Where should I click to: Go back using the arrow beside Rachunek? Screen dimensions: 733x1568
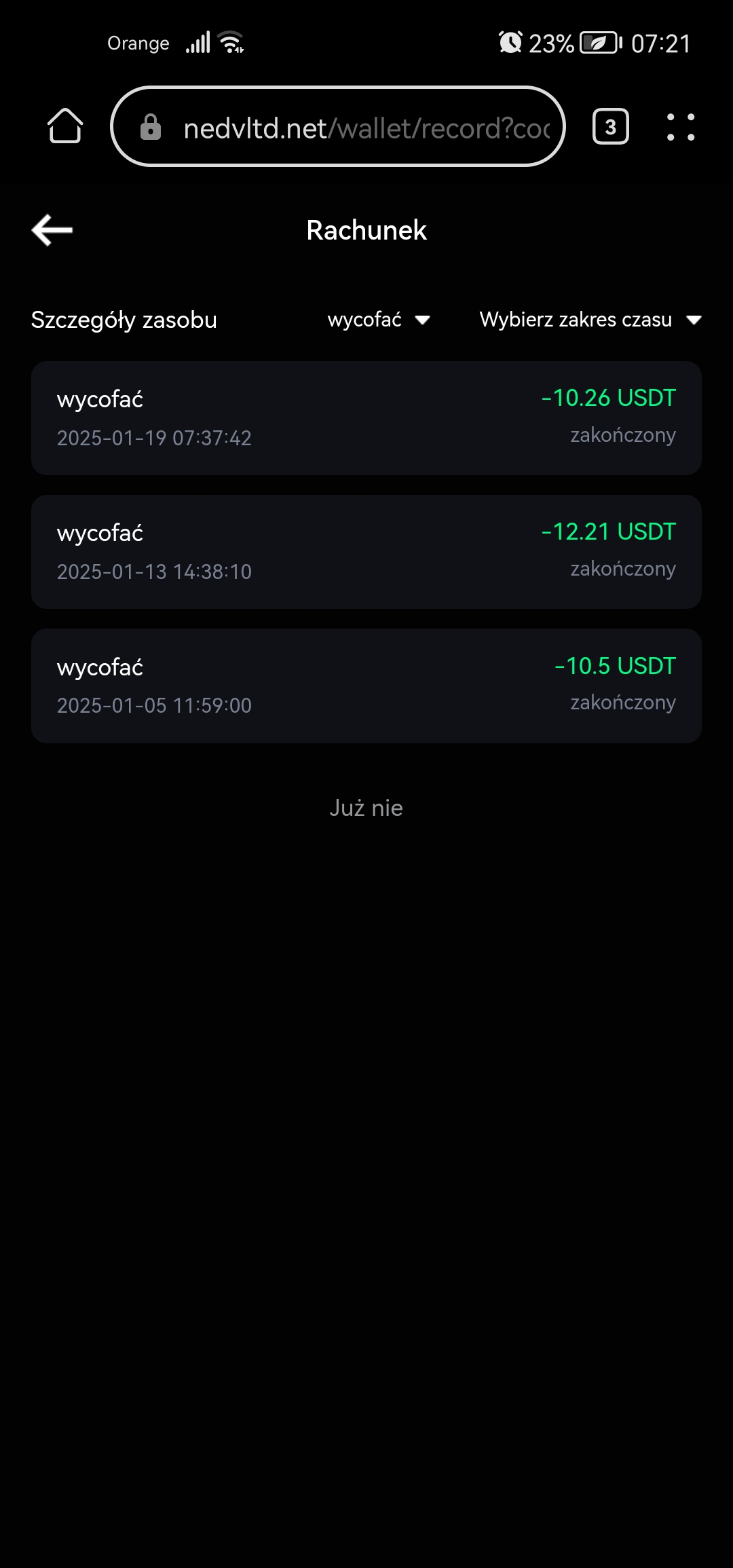point(52,230)
